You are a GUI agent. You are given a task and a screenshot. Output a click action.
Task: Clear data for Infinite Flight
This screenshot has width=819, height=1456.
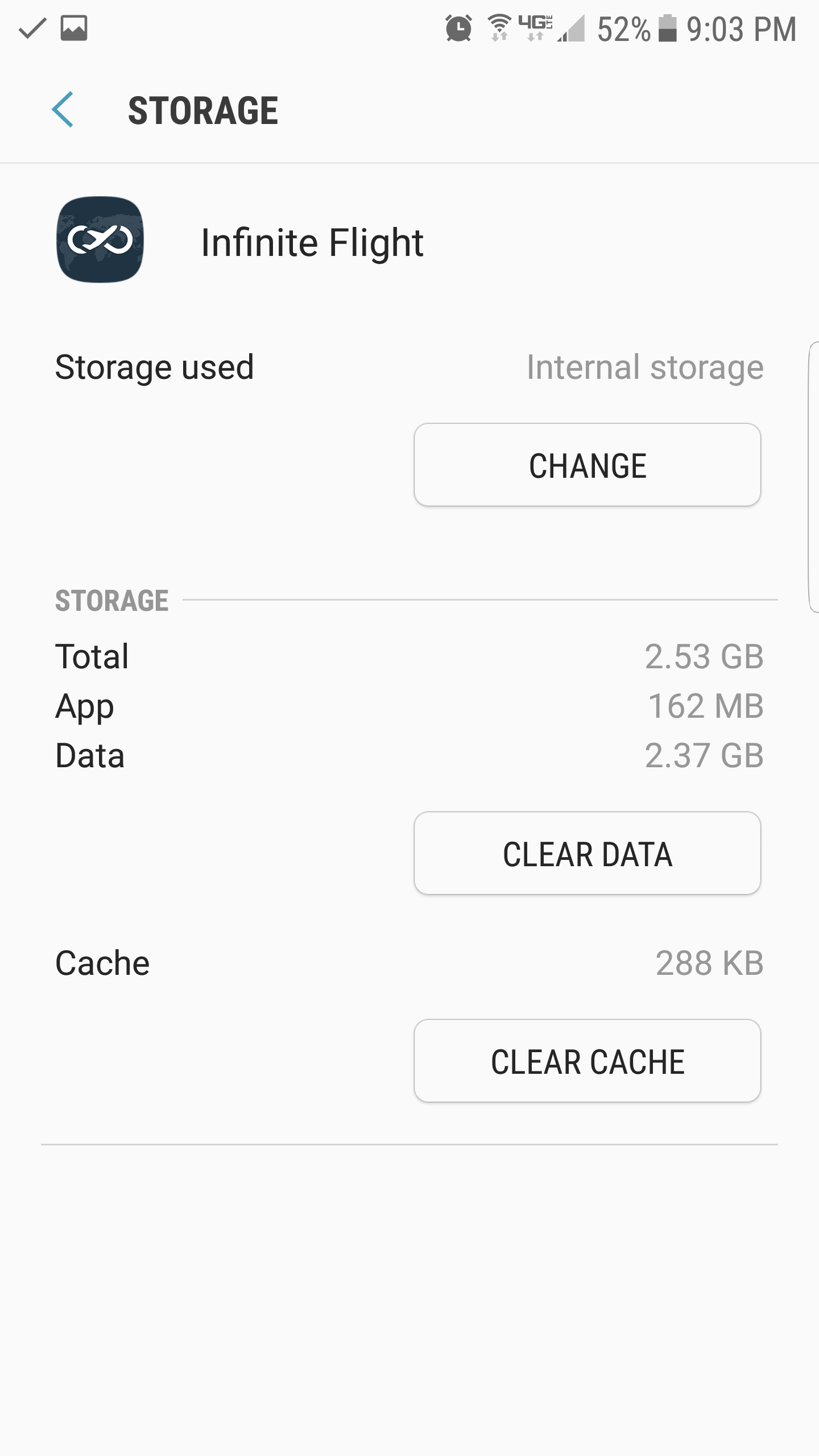pyautogui.click(x=587, y=853)
